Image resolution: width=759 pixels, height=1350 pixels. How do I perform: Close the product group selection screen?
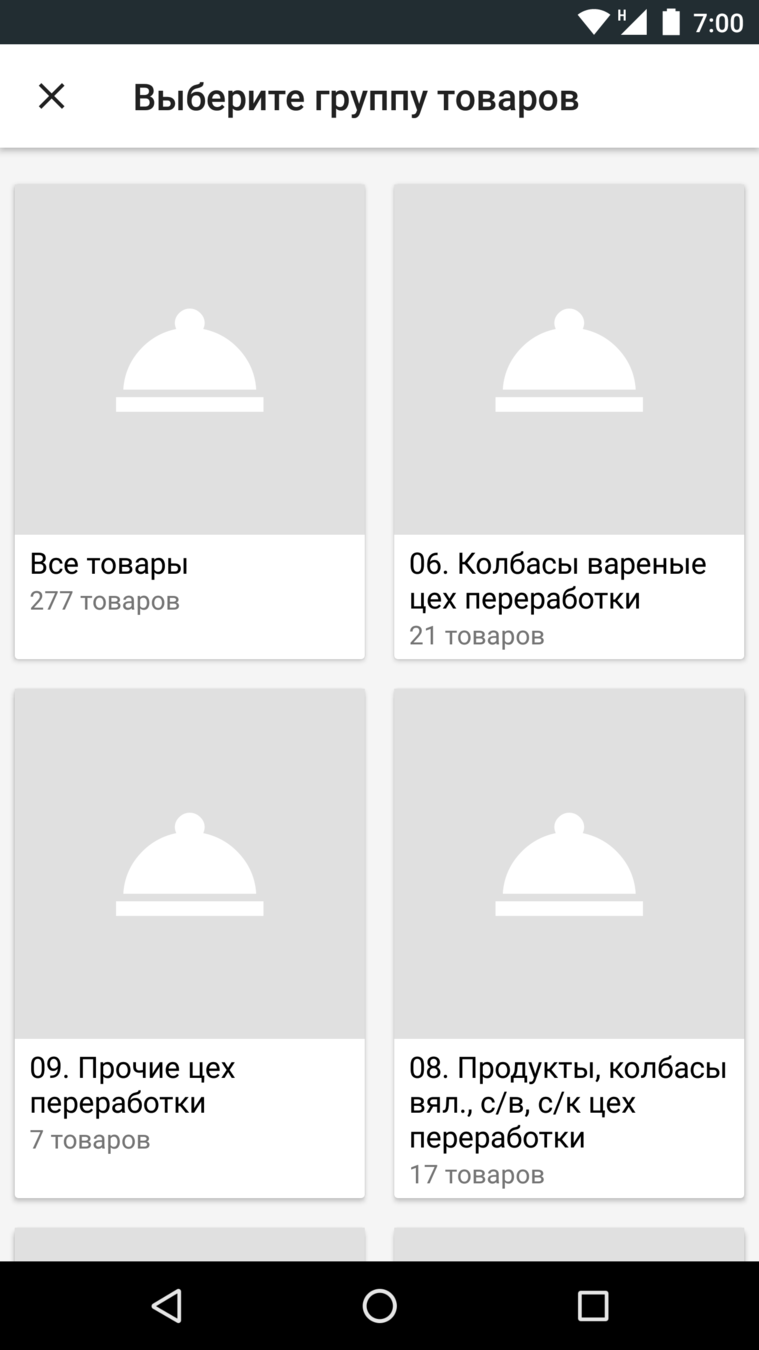[51, 97]
